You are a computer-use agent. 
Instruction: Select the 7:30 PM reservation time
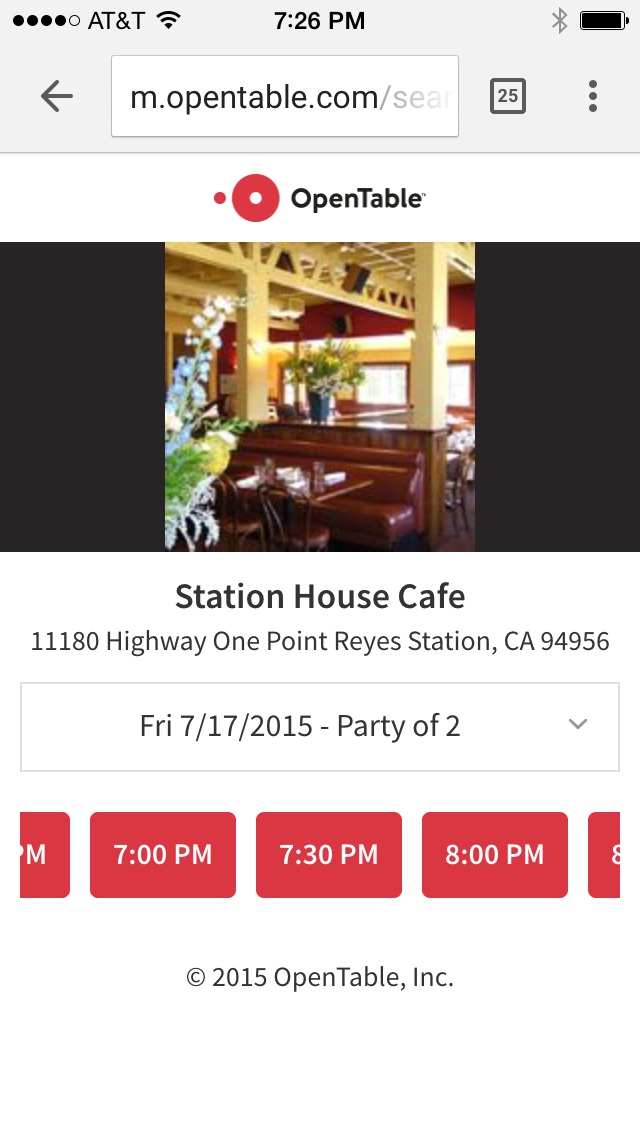(x=329, y=855)
